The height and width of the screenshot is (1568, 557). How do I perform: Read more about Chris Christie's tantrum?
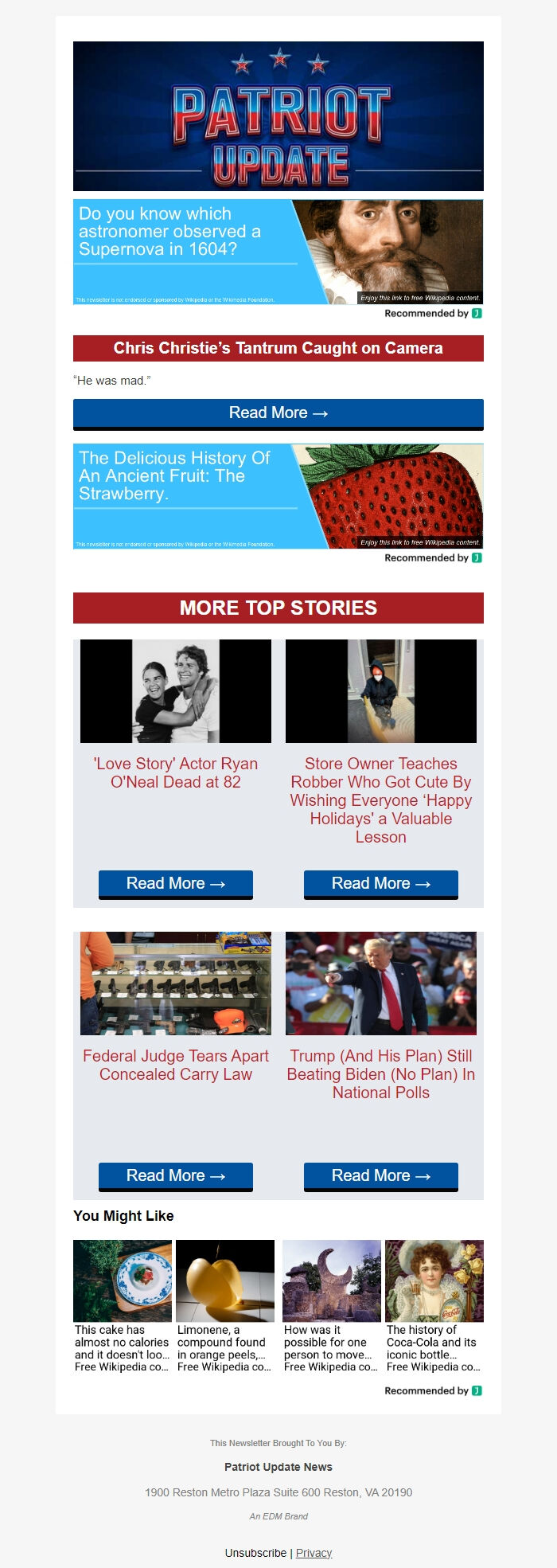pos(278,413)
